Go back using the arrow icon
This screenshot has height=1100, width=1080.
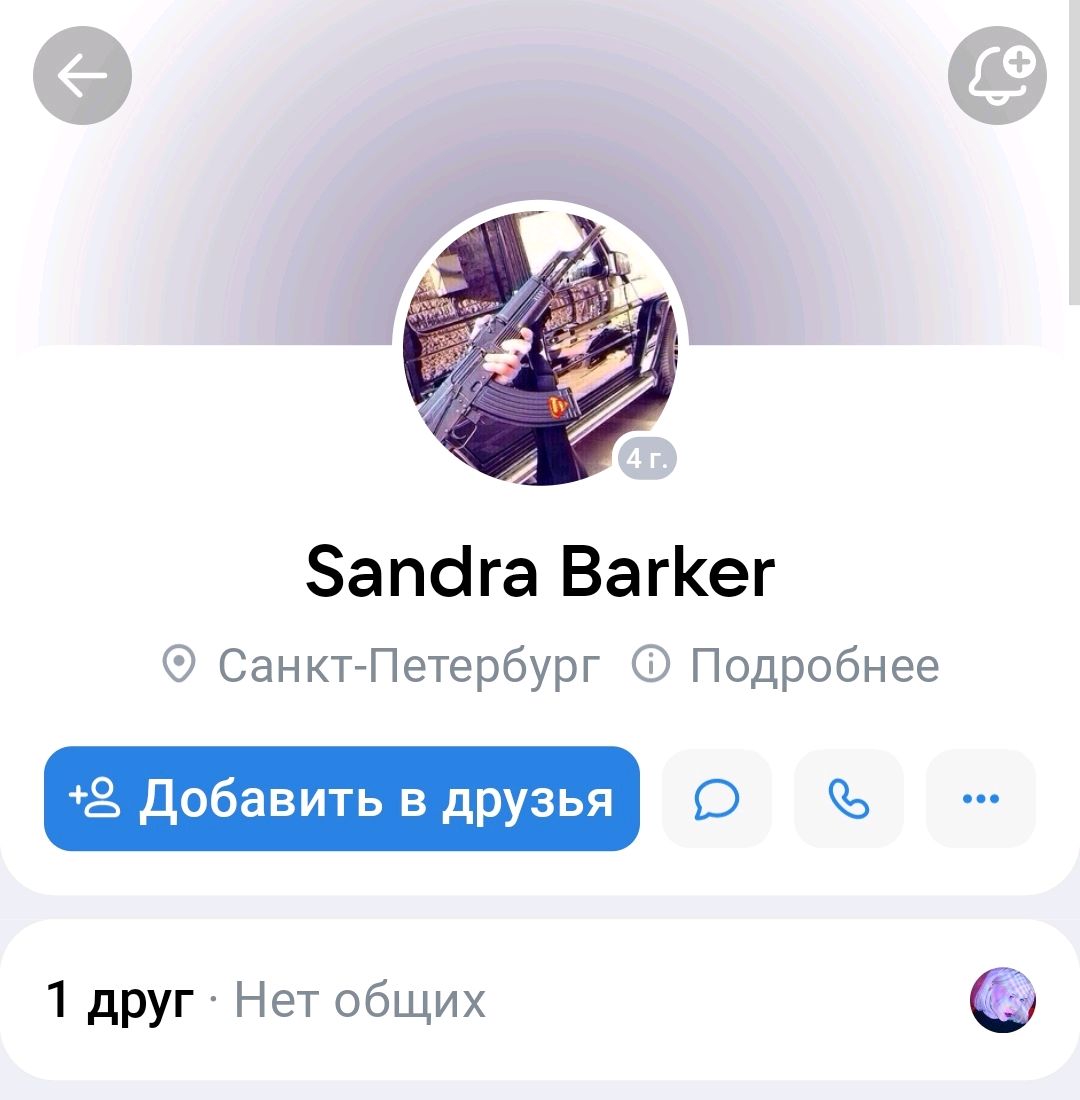point(82,76)
